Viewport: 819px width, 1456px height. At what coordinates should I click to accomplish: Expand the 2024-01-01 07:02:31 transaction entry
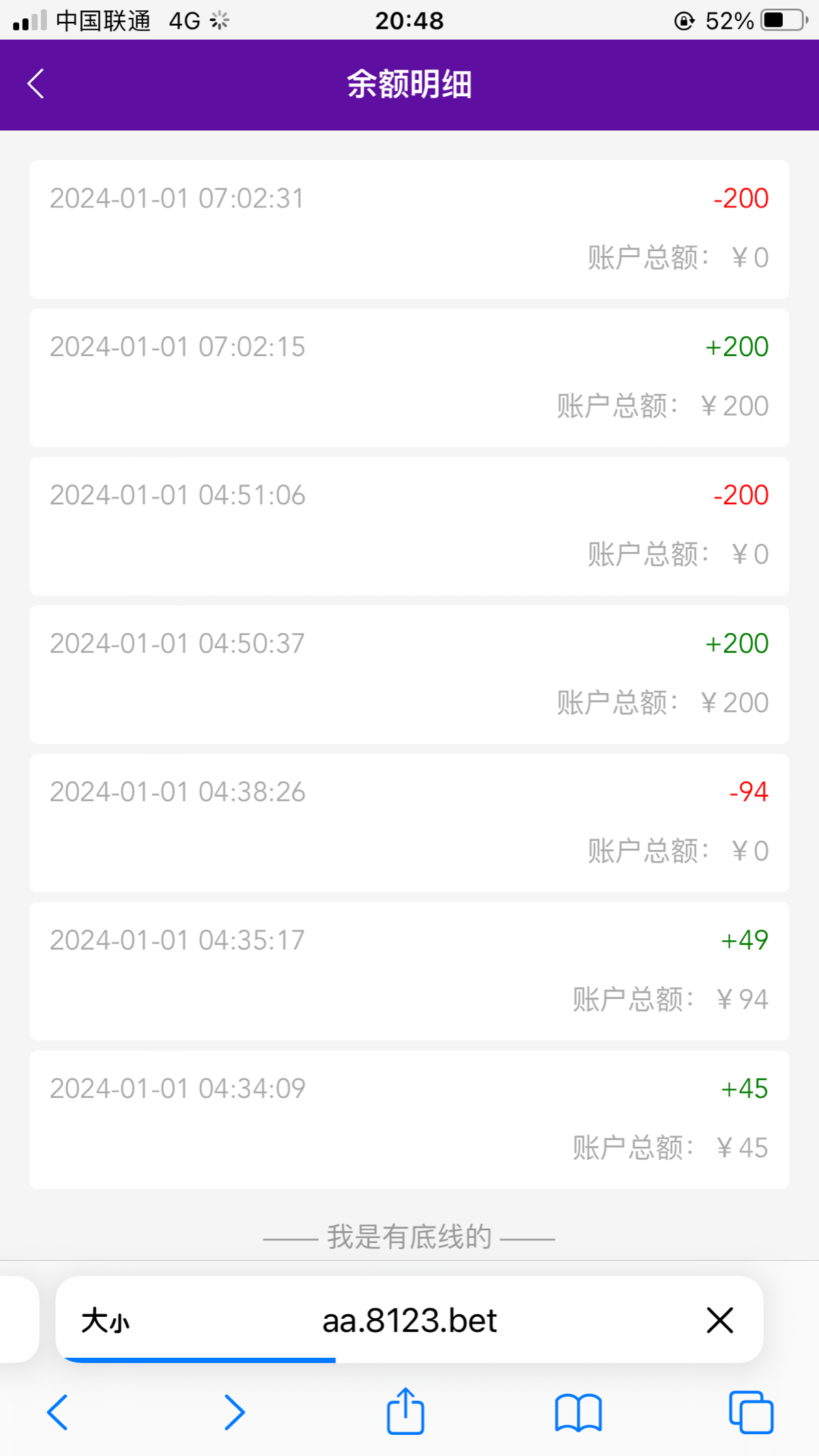[x=409, y=229]
